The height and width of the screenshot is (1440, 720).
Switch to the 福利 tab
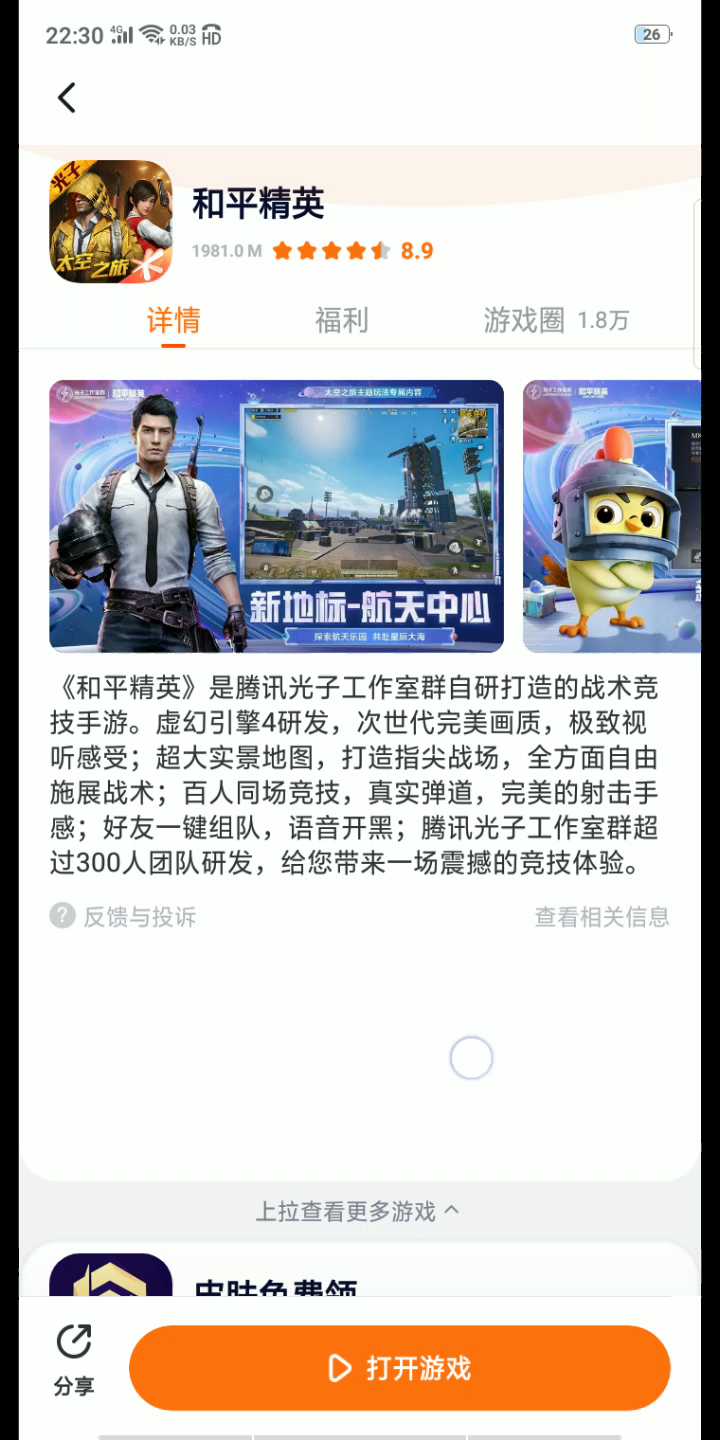click(x=342, y=320)
